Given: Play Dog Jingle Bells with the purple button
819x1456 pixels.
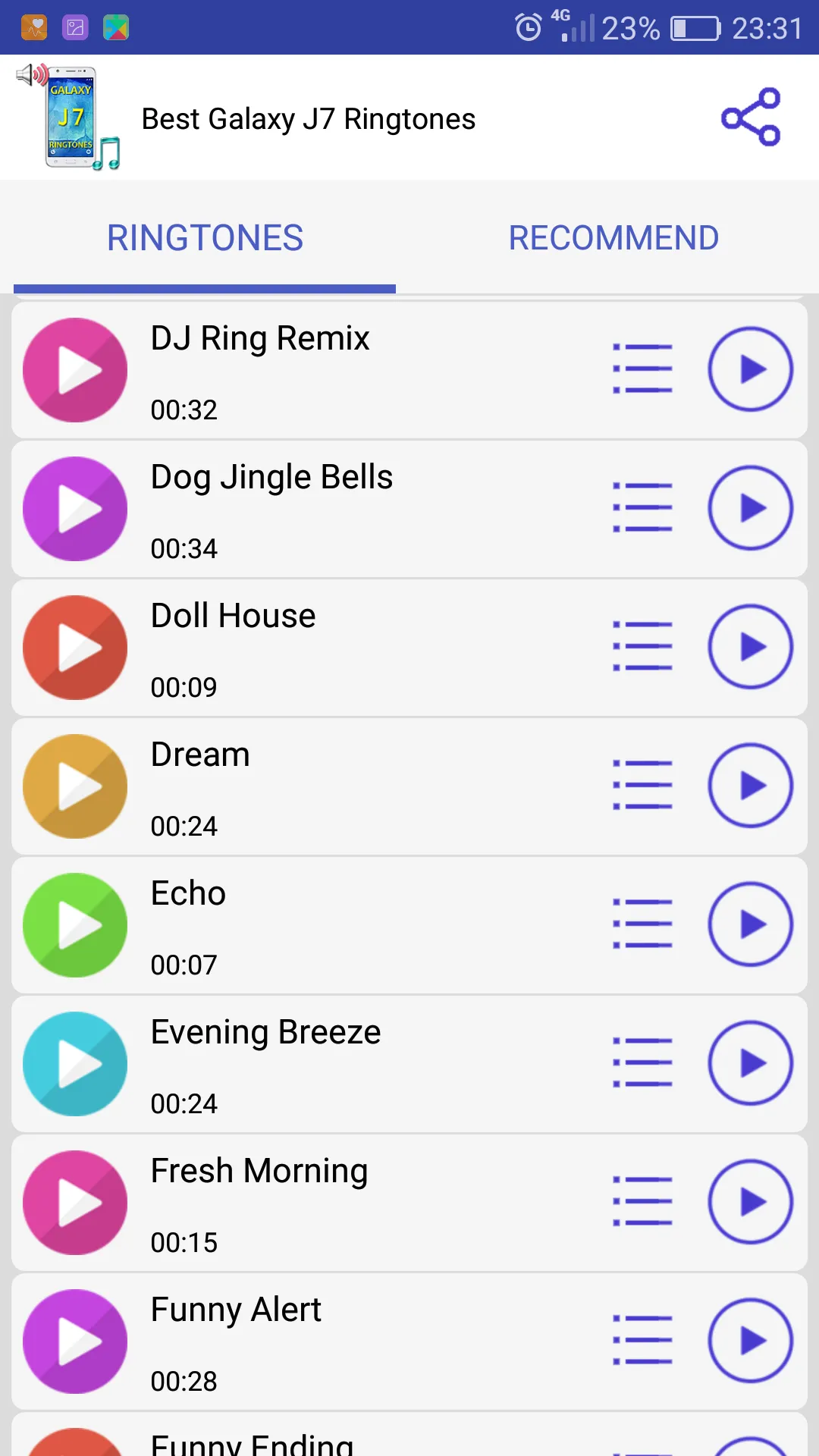Looking at the screenshot, I should coord(75,509).
